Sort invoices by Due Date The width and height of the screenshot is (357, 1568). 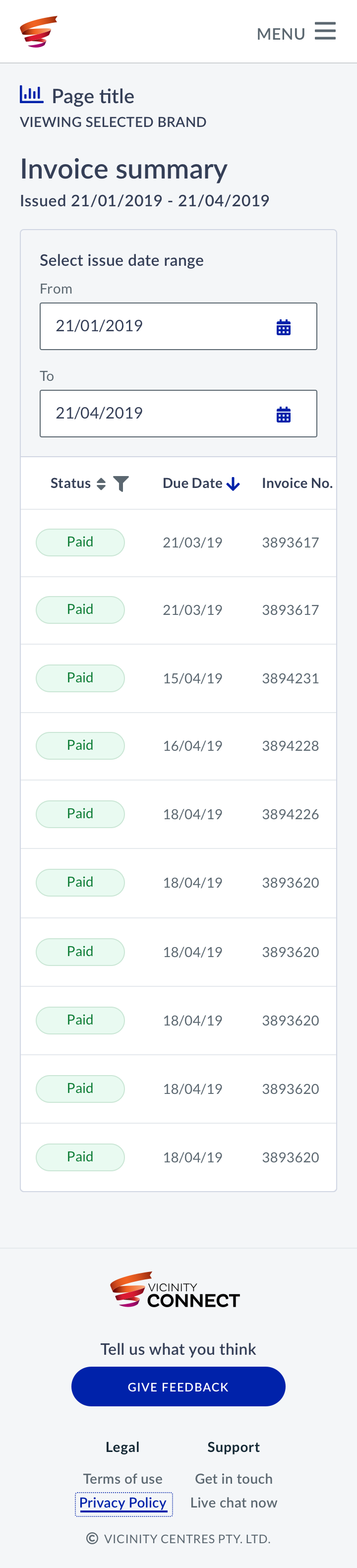pyautogui.click(x=201, y=484)
